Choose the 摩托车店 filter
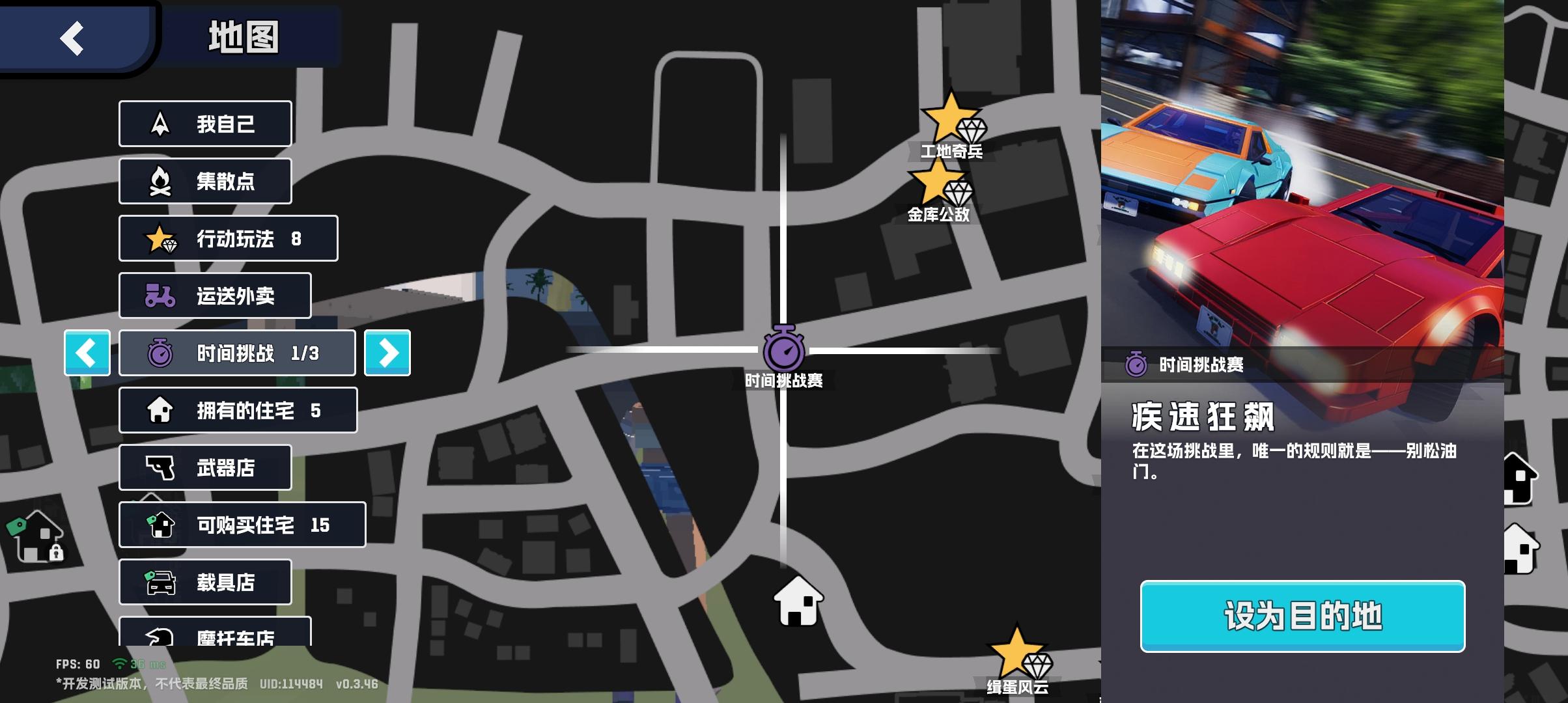 pyautogui.click(x=215, y=634)
